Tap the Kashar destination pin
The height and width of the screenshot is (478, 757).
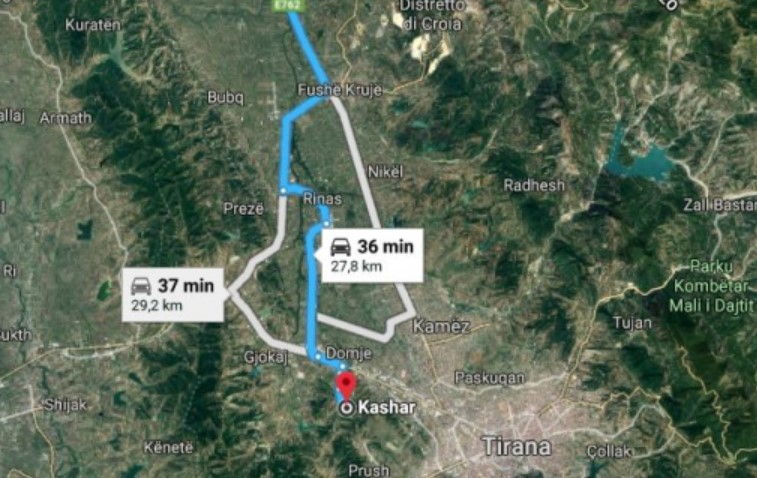pyautogui.click(x=345, y=386)
